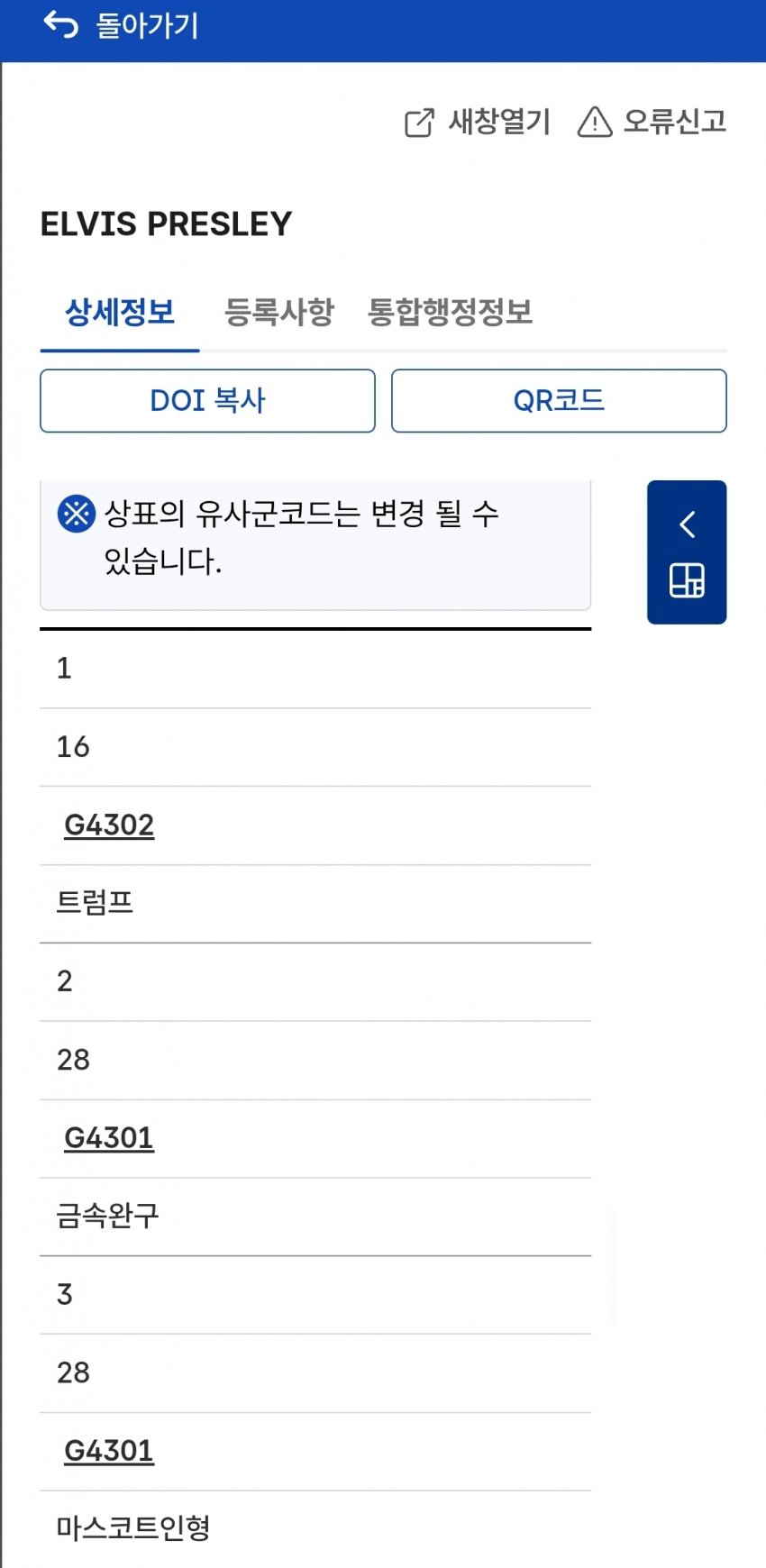Open the G4301 link above 금속완구
The image size is (766, 1568).
(109, 1137)
